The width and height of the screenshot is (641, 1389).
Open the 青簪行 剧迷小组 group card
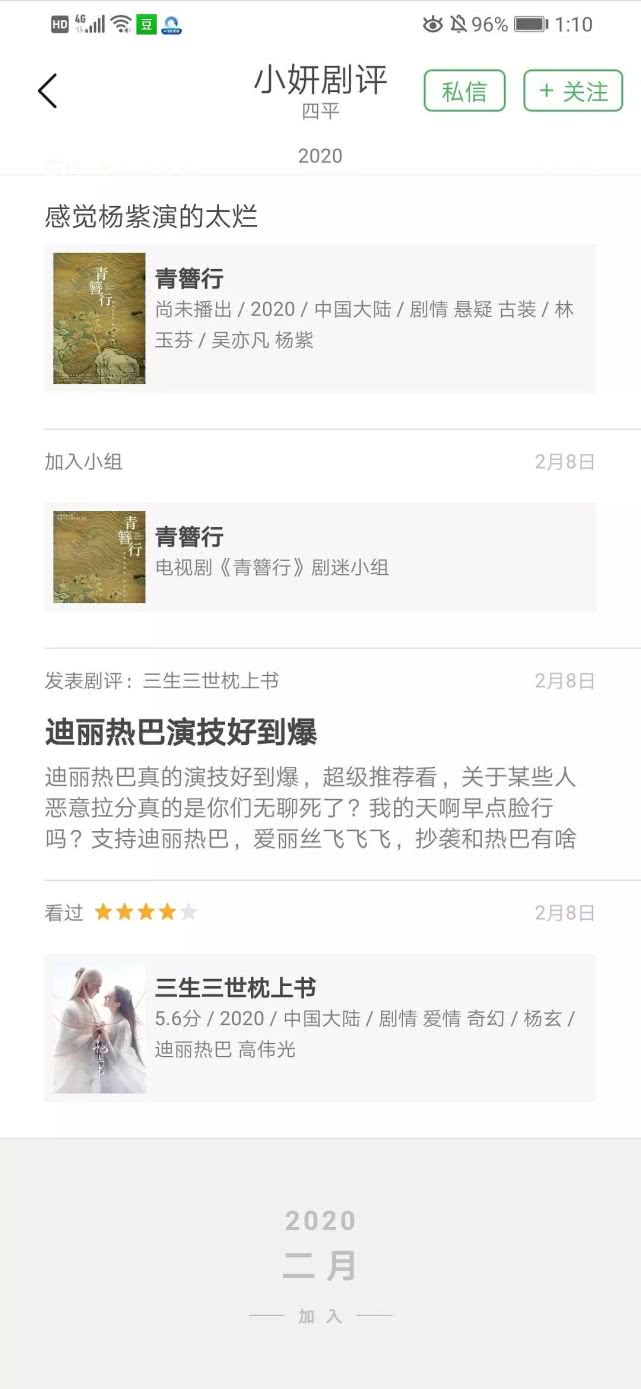tap(320, 556)
